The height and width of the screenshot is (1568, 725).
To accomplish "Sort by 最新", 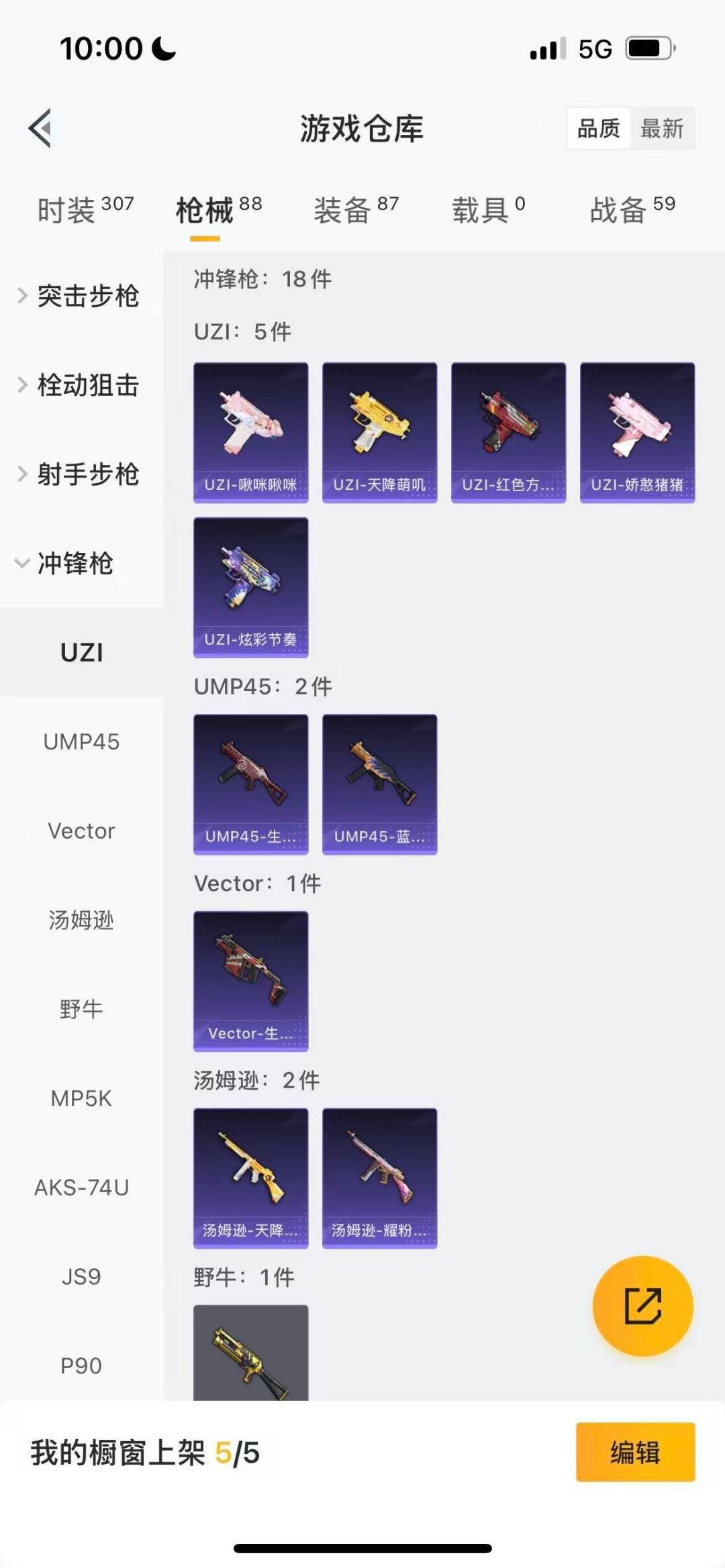I will click(x=662, y=127).
